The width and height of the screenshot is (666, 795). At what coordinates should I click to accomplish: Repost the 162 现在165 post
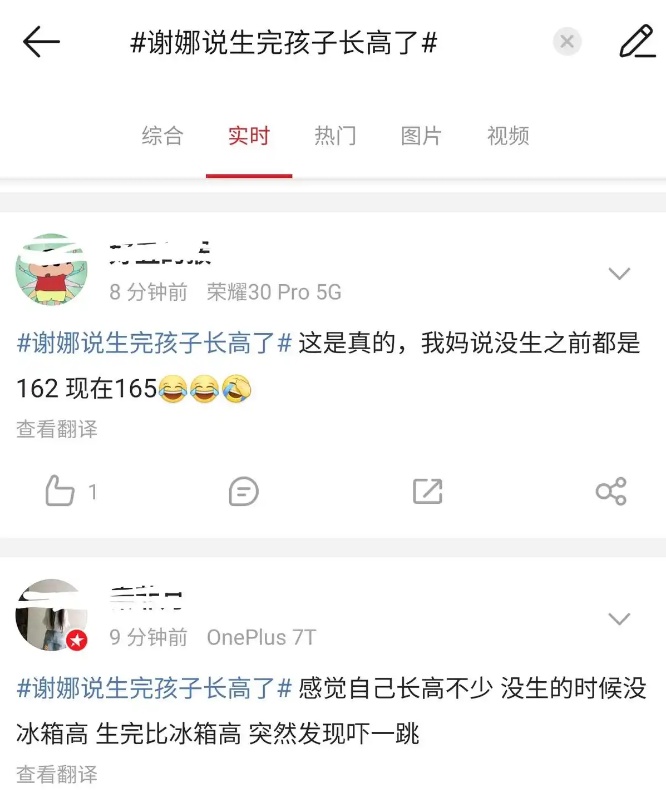point(427,491)
